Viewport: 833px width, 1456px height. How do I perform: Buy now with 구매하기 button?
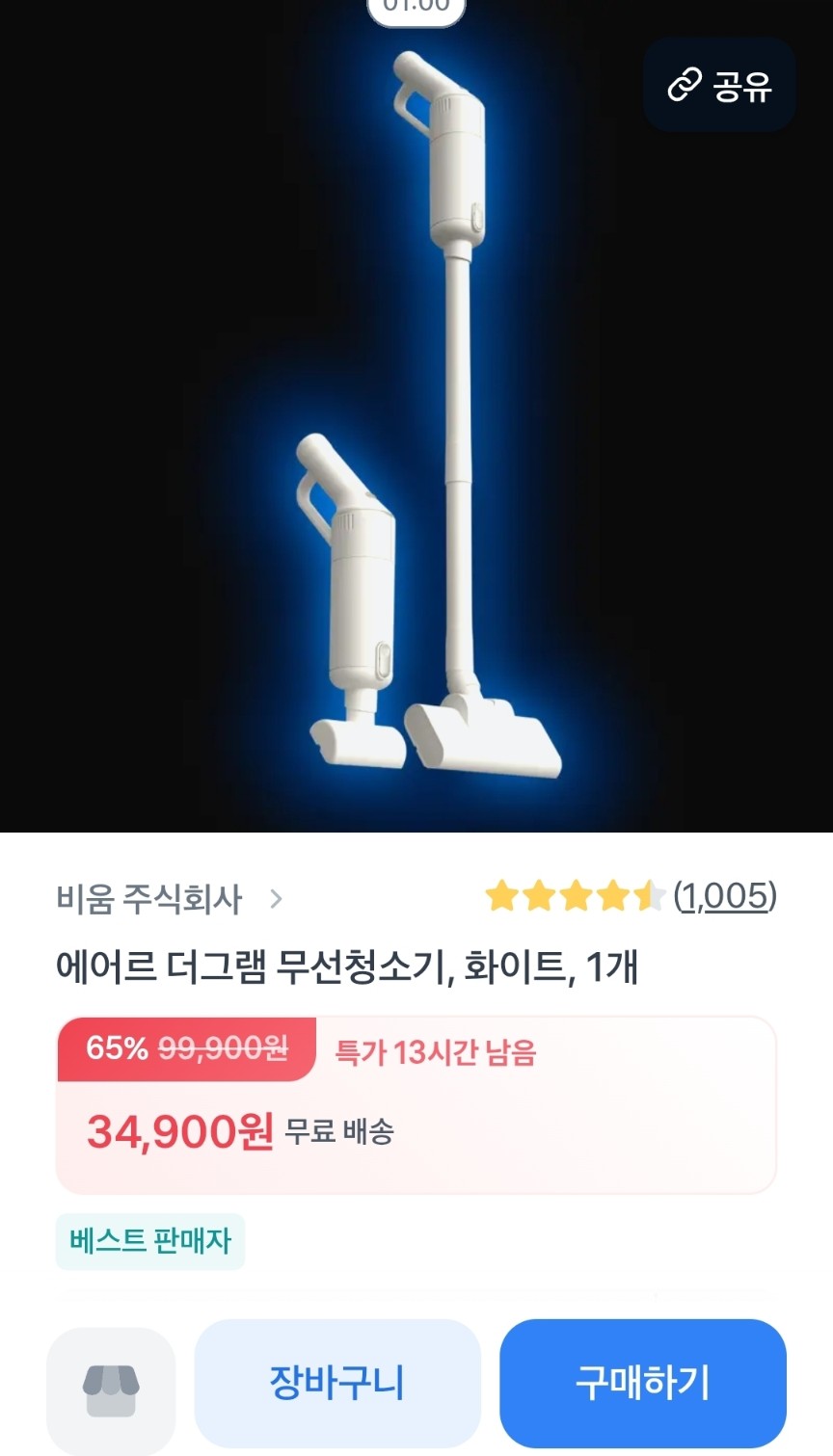click(642, 1383)
